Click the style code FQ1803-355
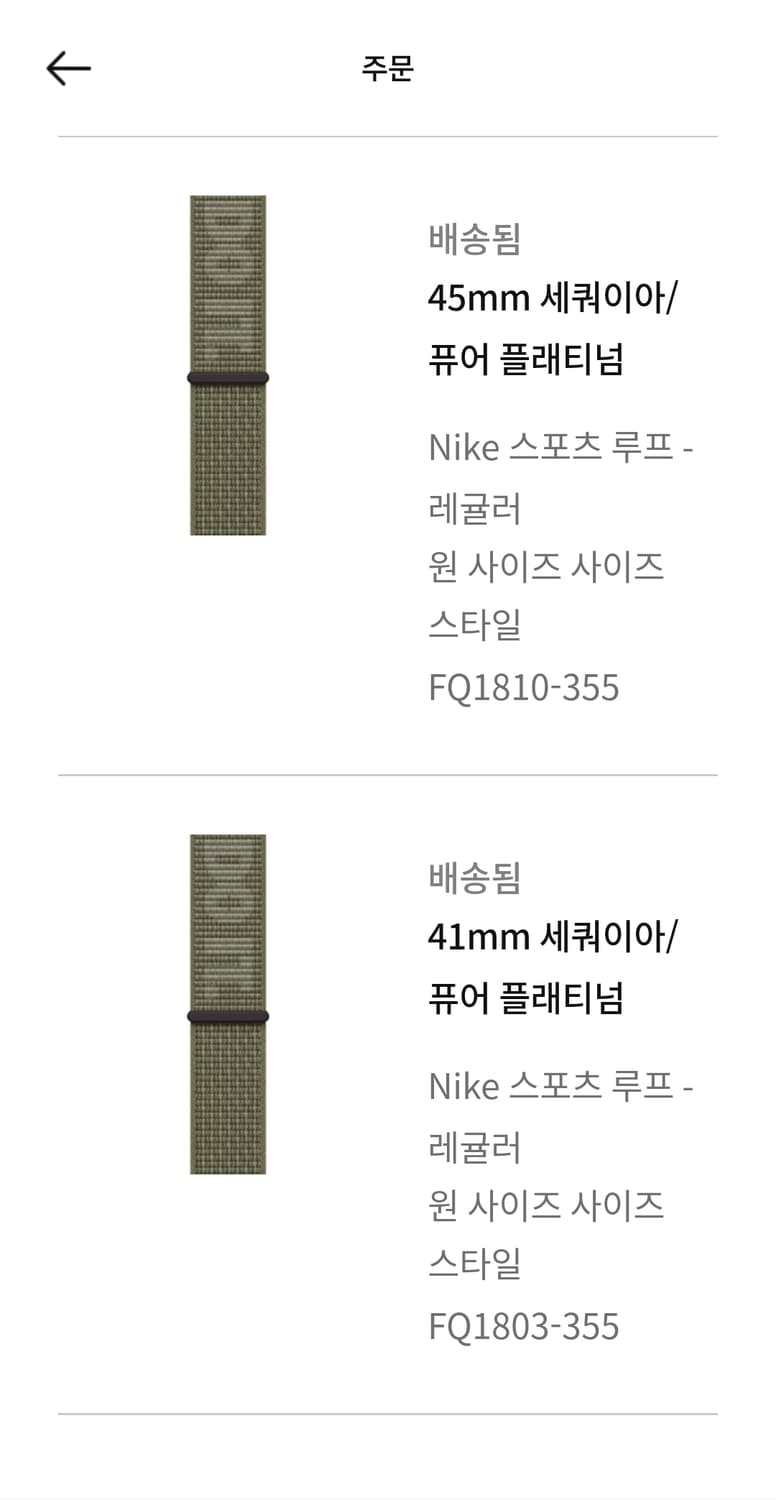Image resolution: width=776 pixels, height=1500 pixels. tap(524, 1325)
